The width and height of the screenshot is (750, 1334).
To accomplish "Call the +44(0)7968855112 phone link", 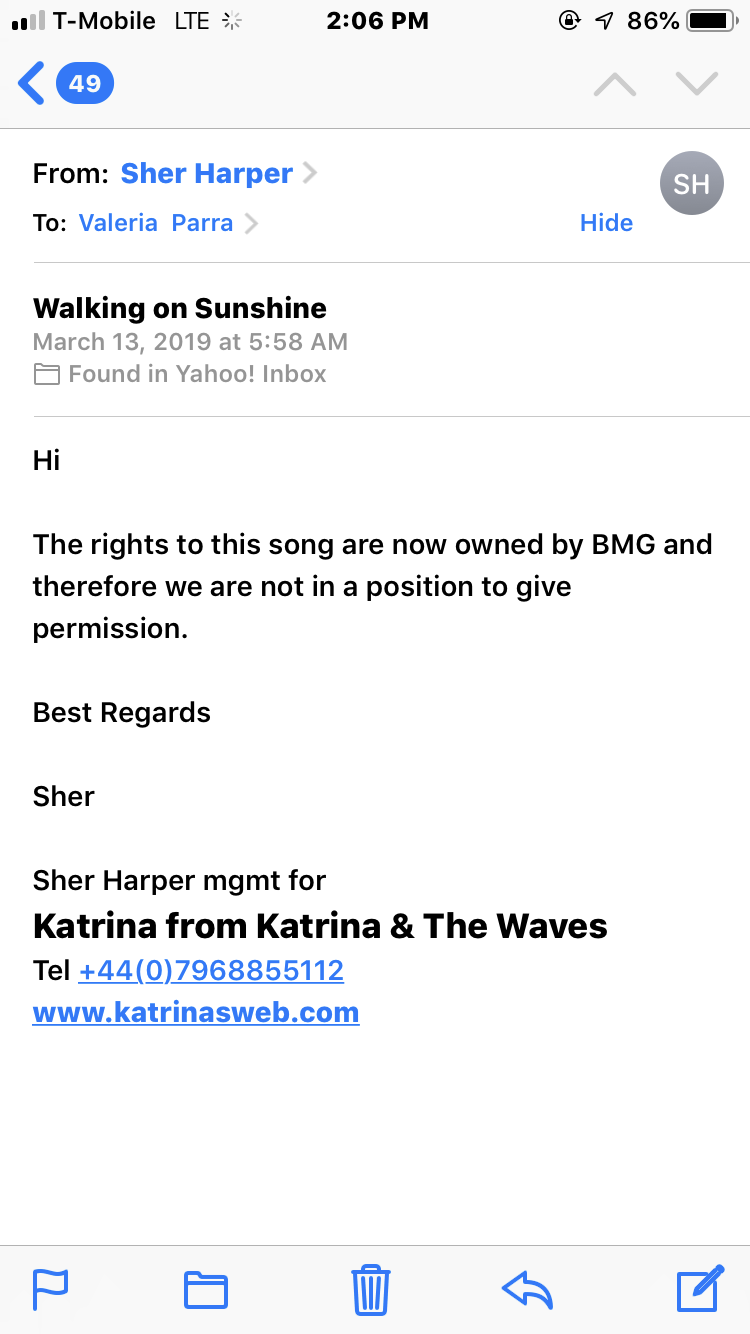I will 211,970.
